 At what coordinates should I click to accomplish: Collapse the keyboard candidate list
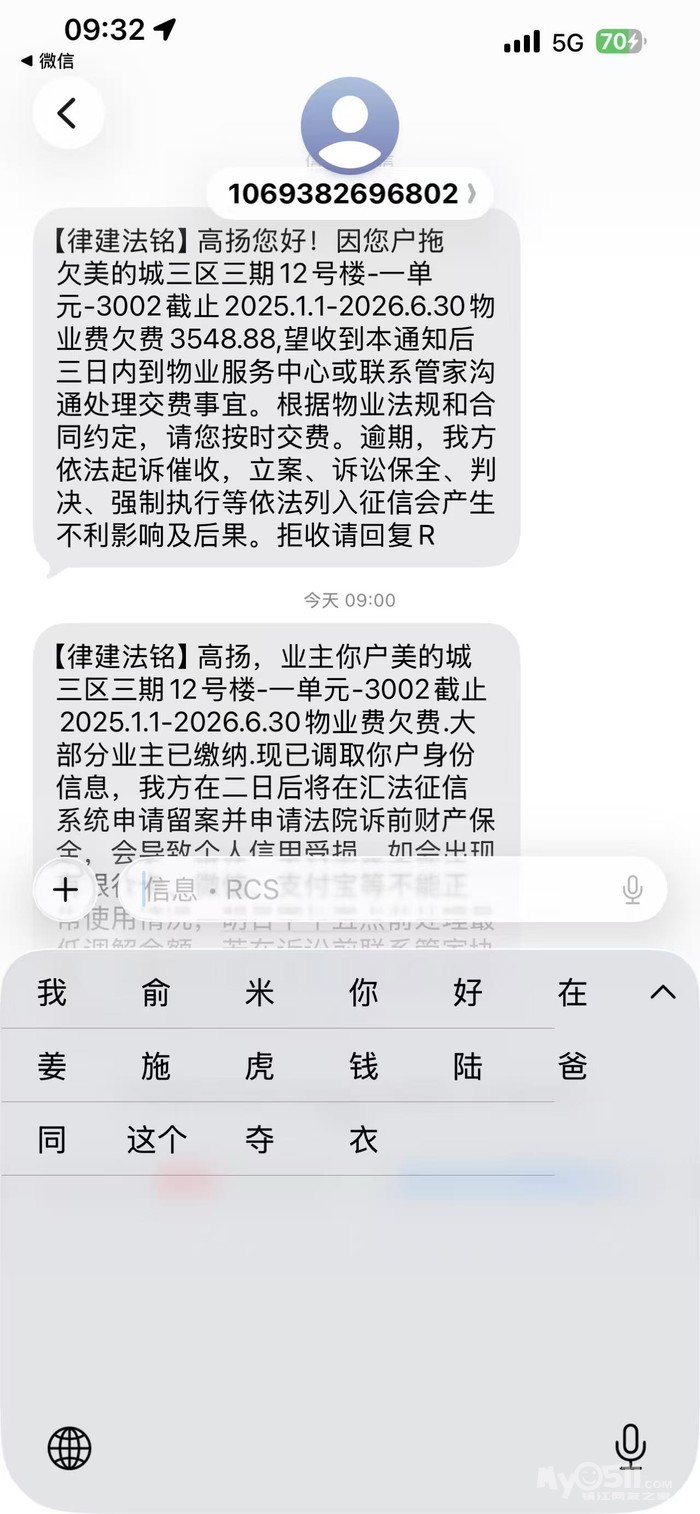pos(663,992)
